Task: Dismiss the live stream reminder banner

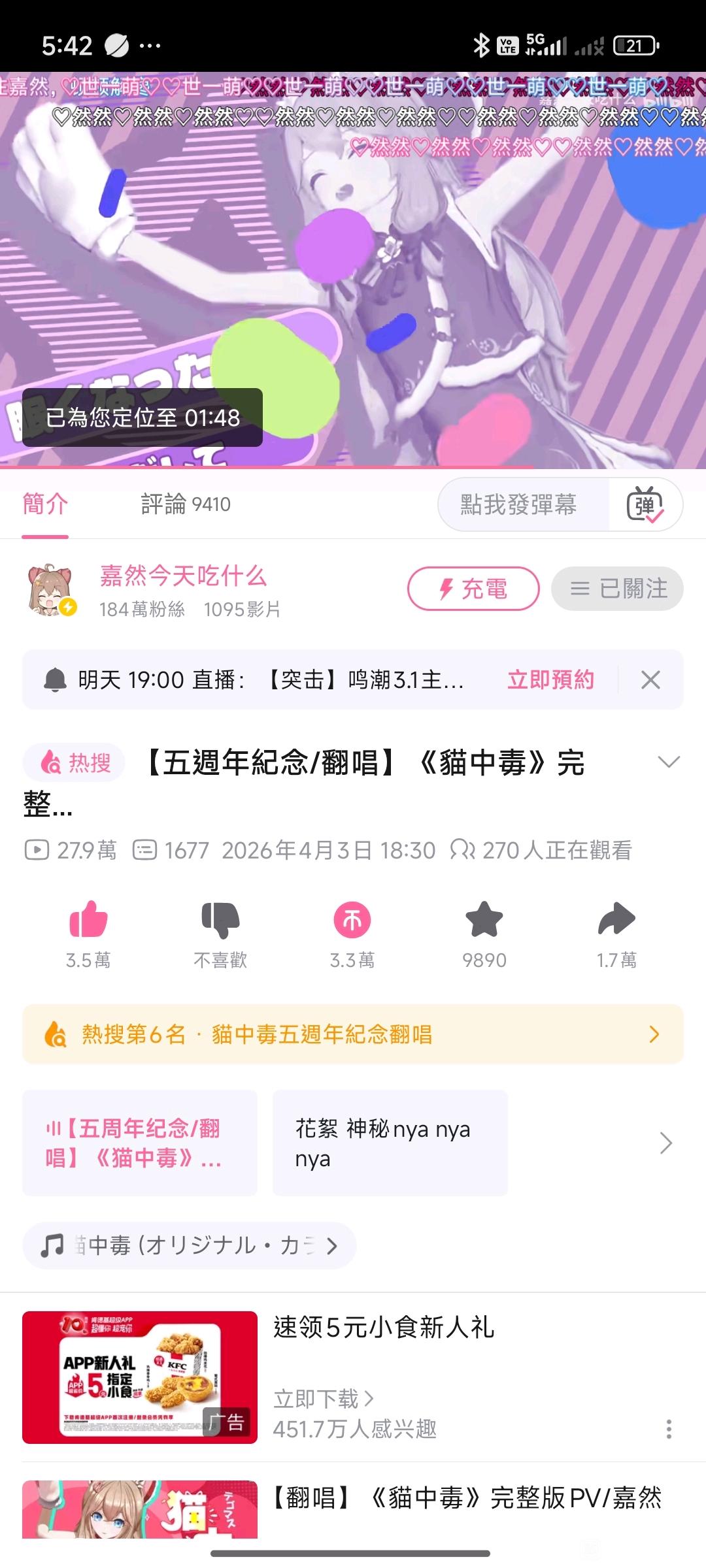Action: [650, 680]
